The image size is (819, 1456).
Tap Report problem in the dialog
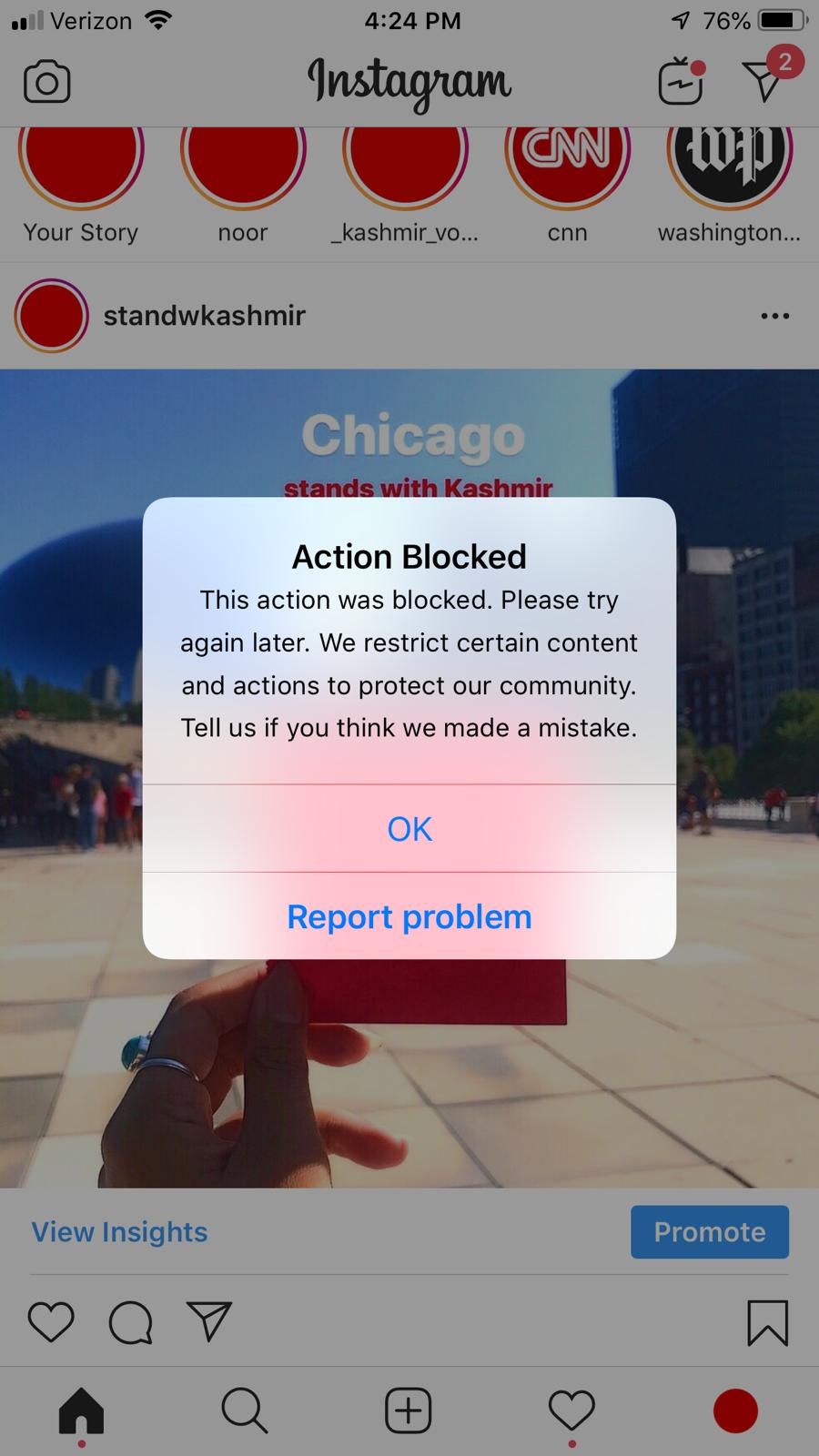click(409, 916)
